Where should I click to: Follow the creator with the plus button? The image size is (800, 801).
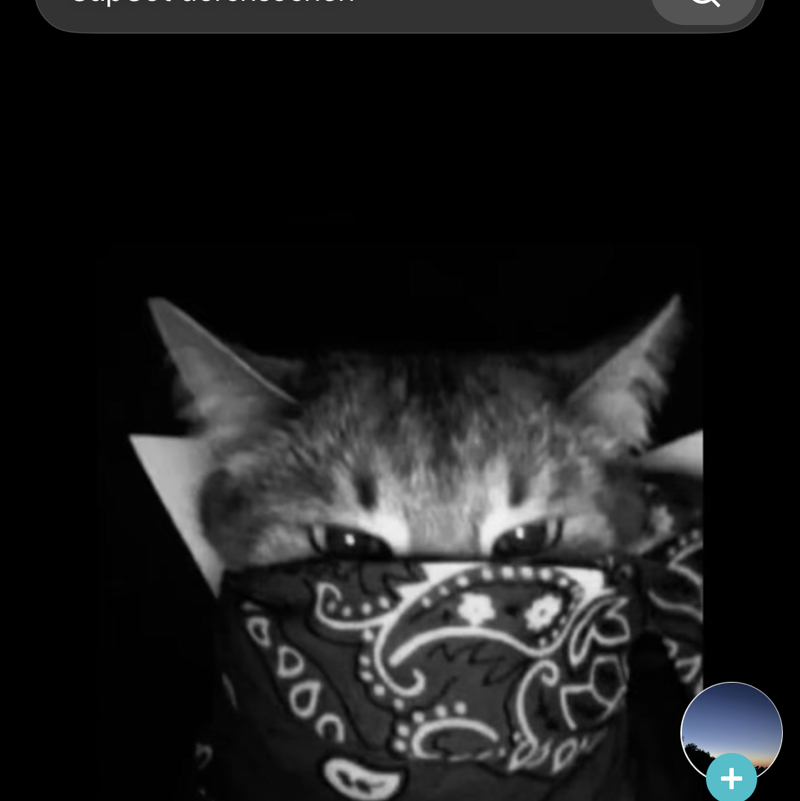731,778
